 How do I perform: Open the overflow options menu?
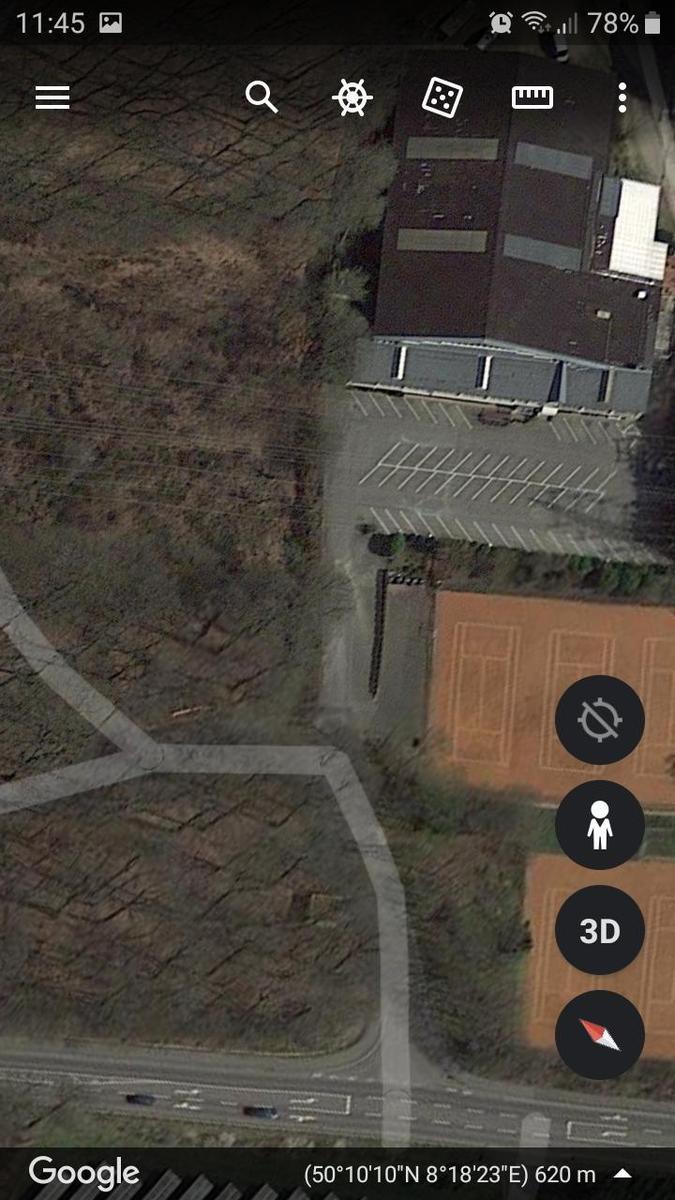(x=622, y=97)
